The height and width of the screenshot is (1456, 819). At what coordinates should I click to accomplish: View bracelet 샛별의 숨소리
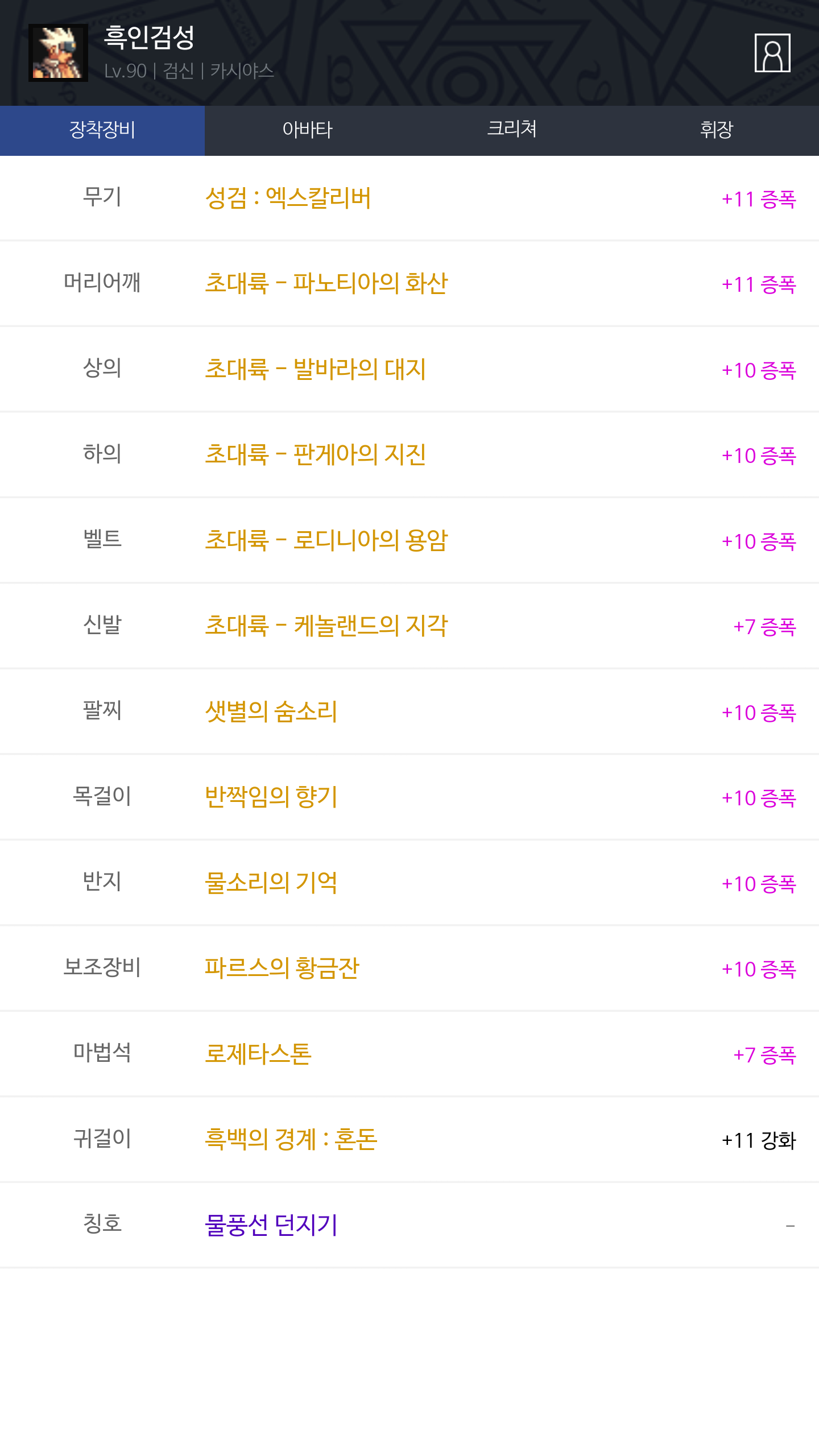[271, 712]
